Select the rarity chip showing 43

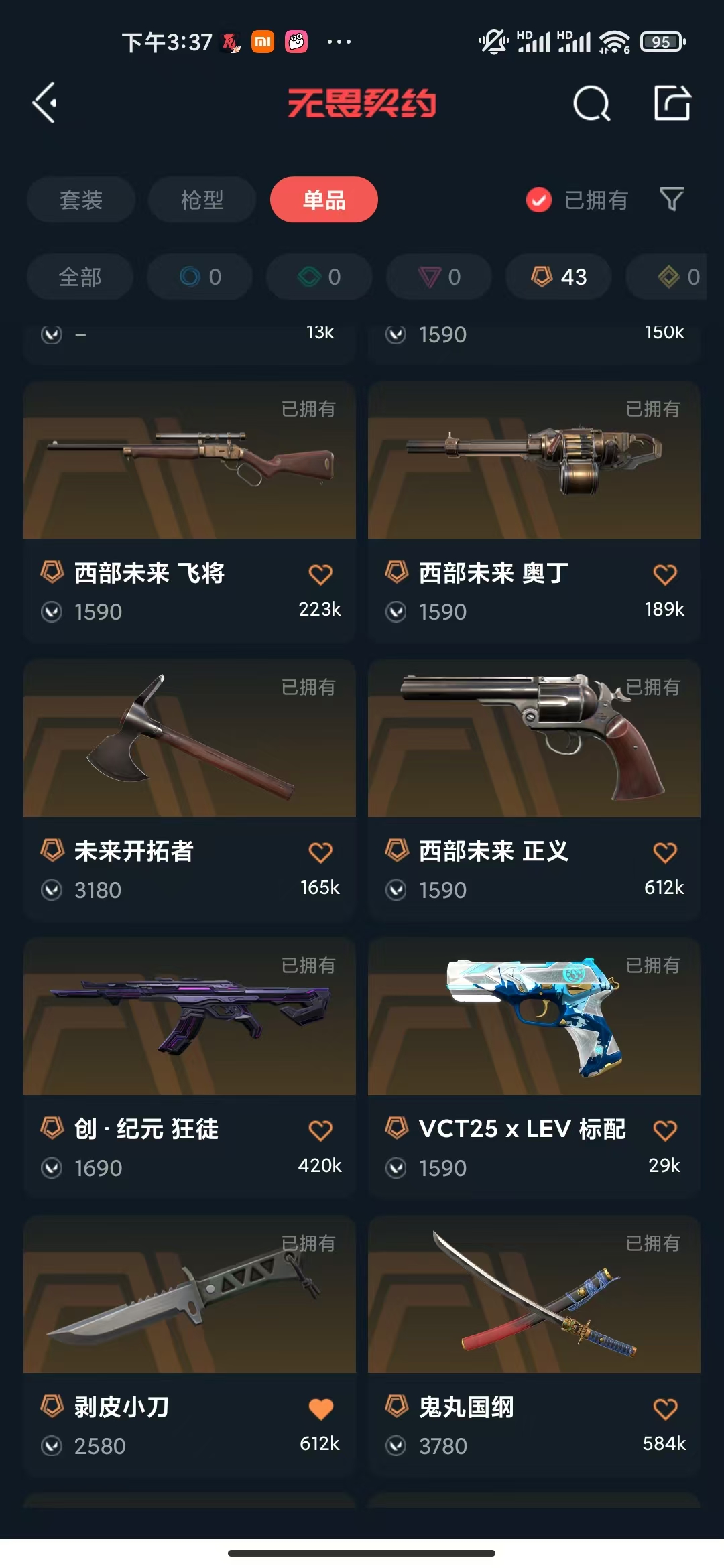[558, 277]
